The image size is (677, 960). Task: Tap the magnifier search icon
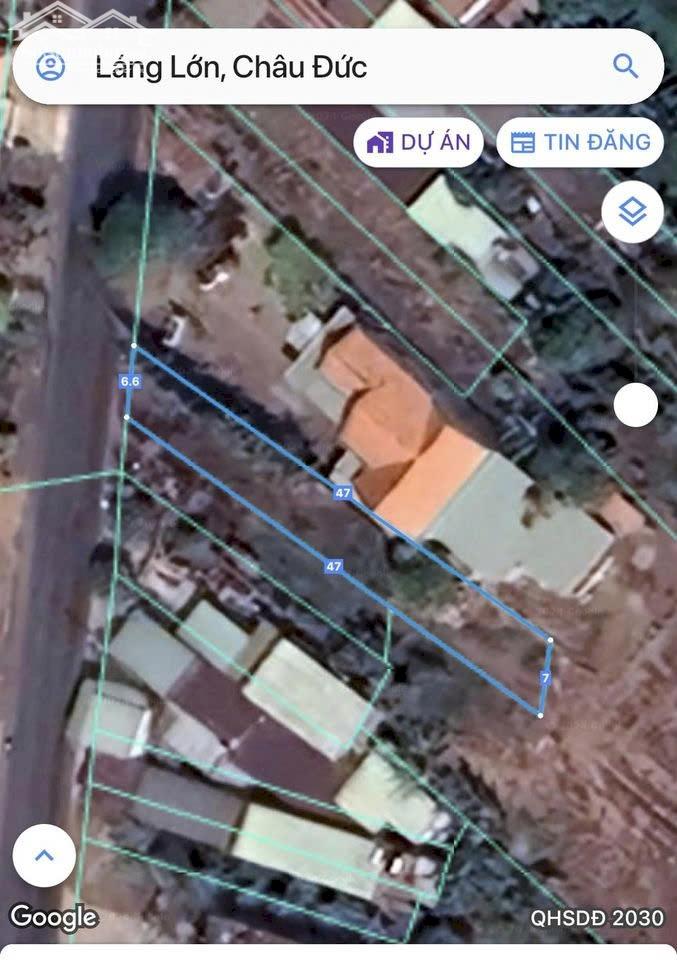[x=625, y=67]
